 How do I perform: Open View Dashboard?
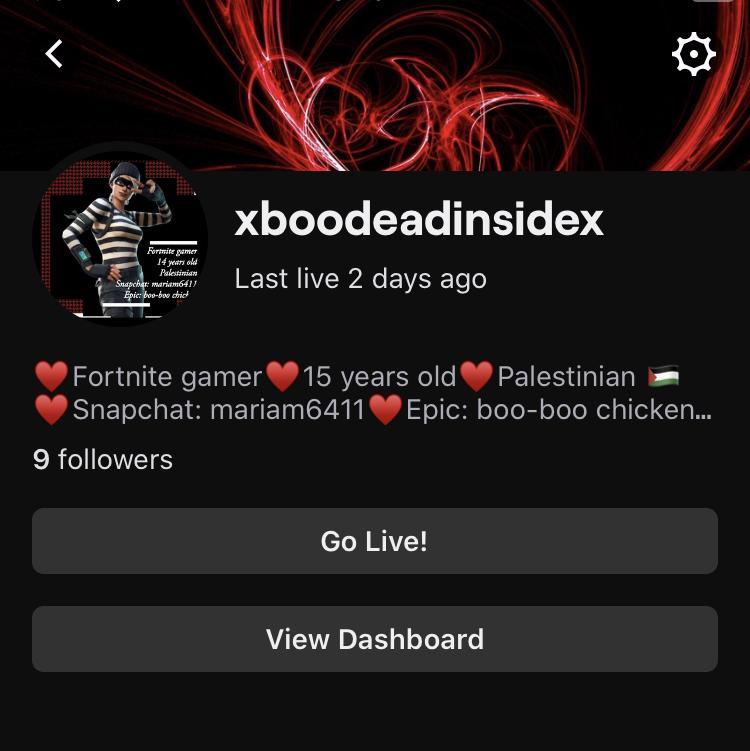374,639
